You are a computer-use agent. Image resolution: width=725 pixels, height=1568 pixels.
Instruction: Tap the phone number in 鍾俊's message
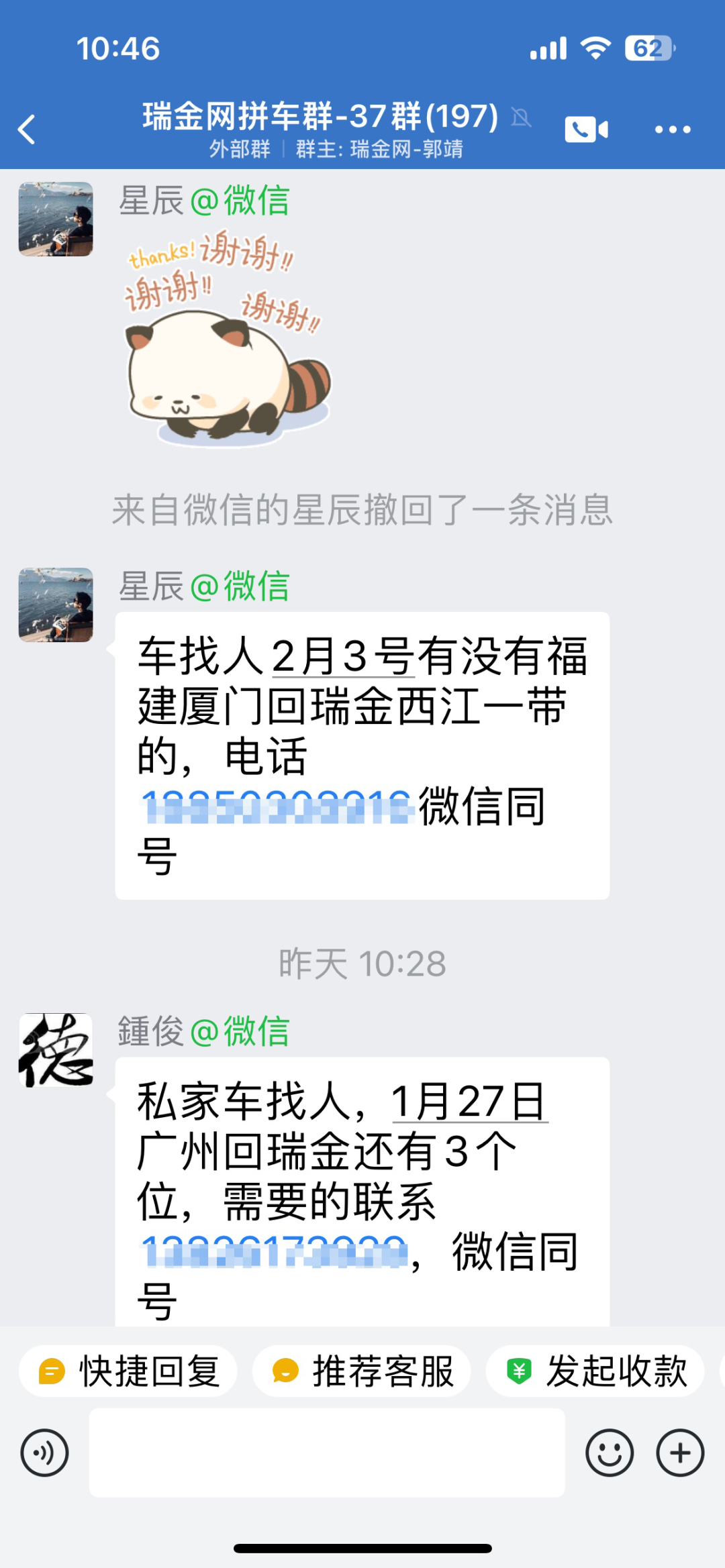point(274,1252)
